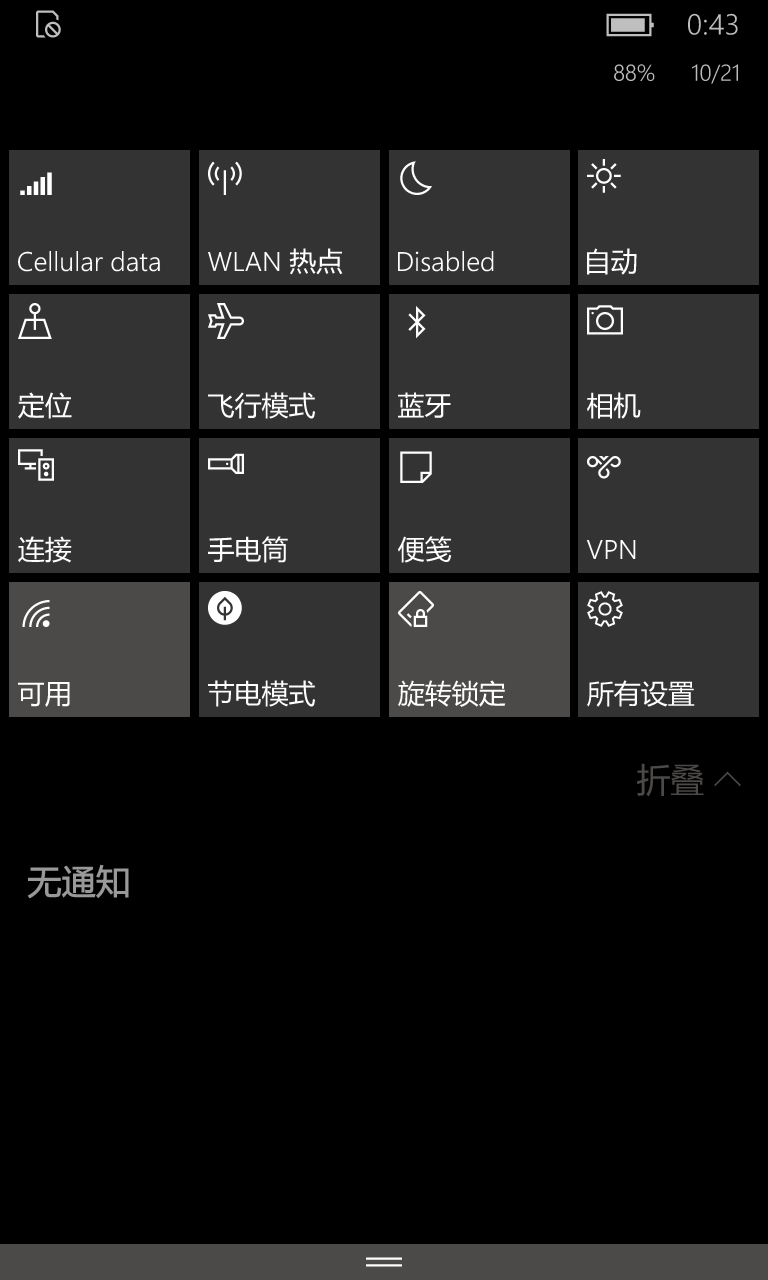Image resolution: width=768 pixels, height=1280 pixels.
Task: Enable 节电模式 battery saver
Action: click(289, 649)
